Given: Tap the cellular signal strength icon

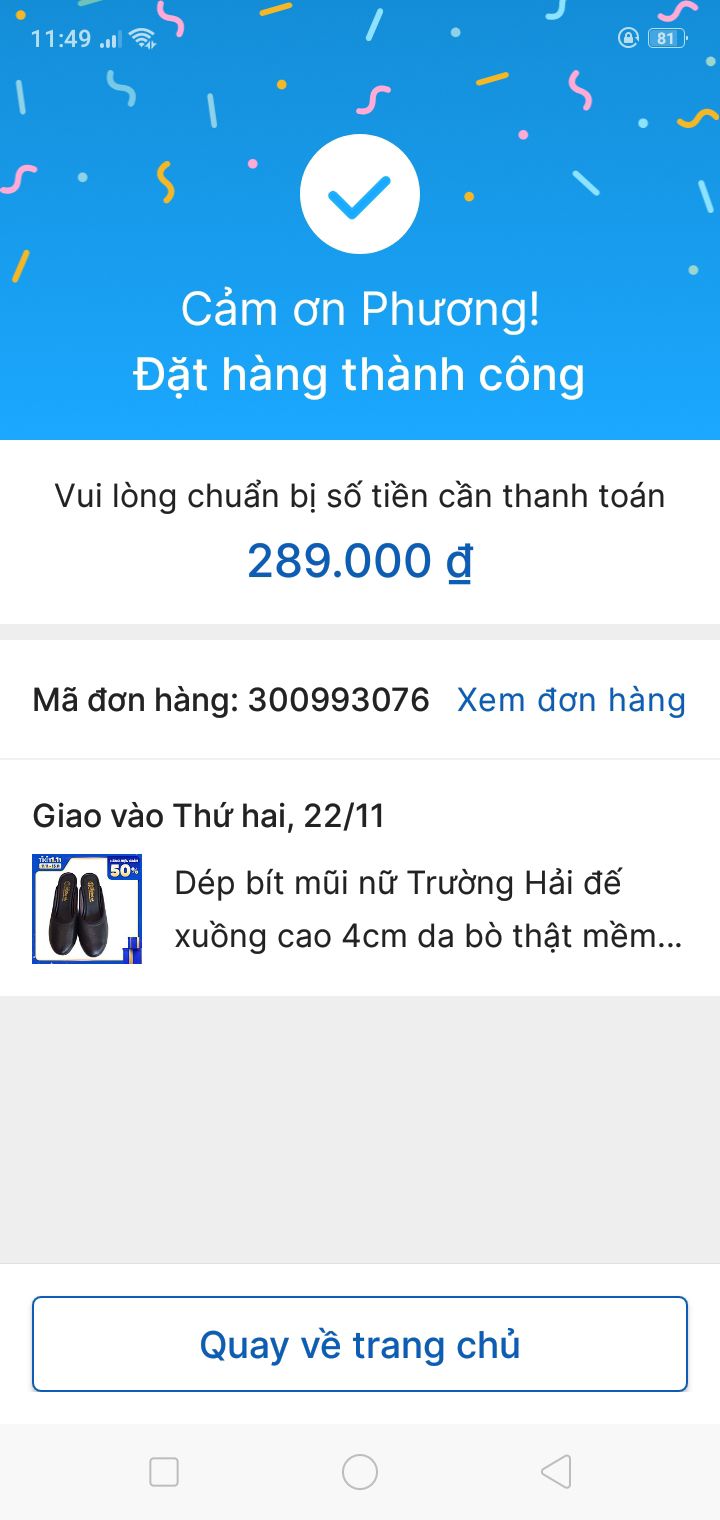Looking at the screenshot, I should 110,40.
